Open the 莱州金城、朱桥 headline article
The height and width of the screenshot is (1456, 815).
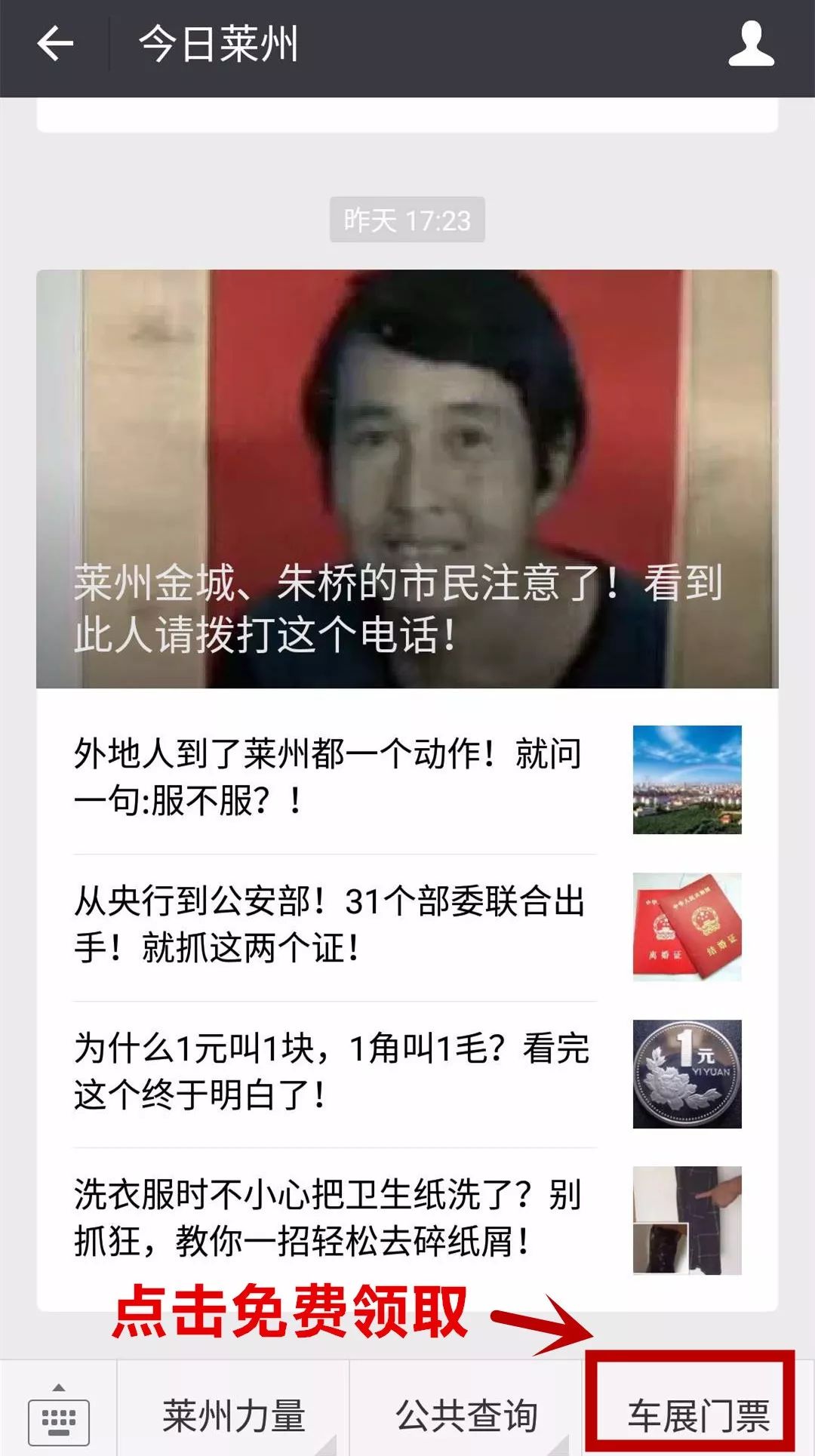click(407, 479)
